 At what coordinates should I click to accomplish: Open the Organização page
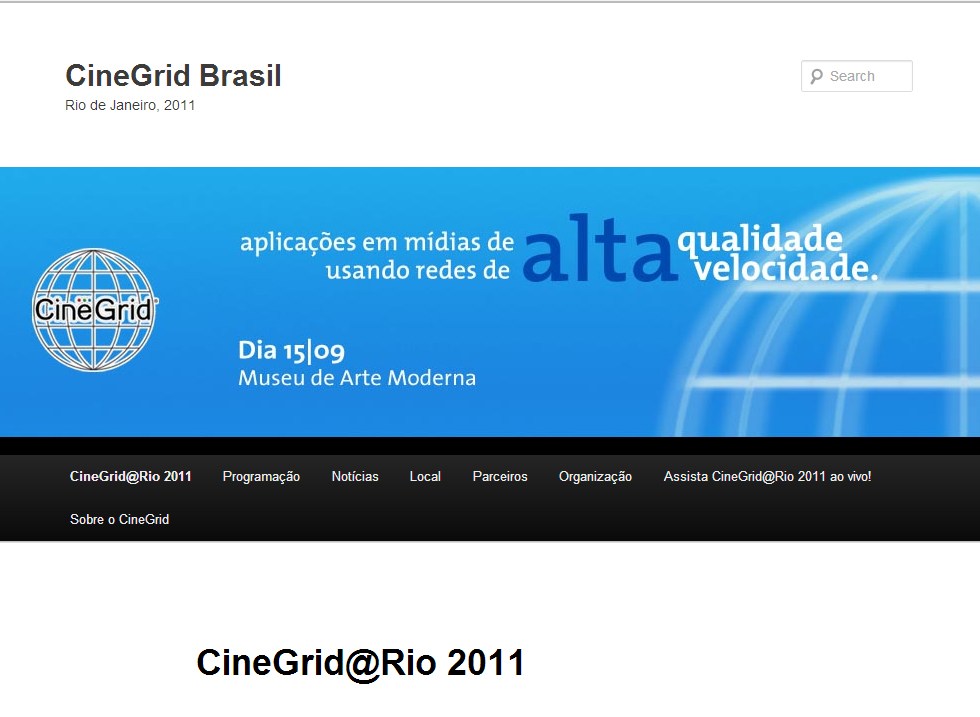pos(595,477)
